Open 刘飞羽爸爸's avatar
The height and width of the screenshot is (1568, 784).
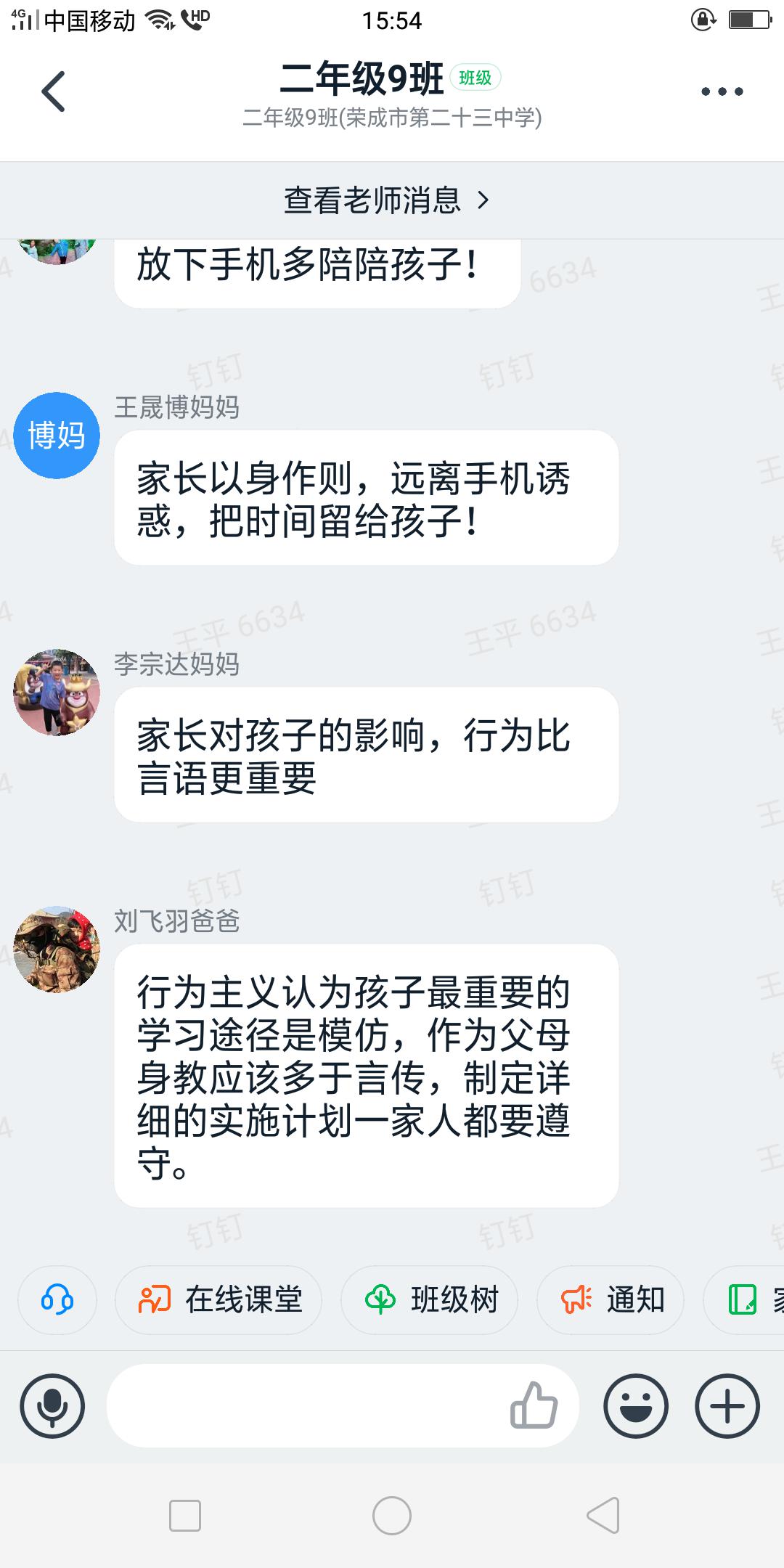click(x=57, y=950)
